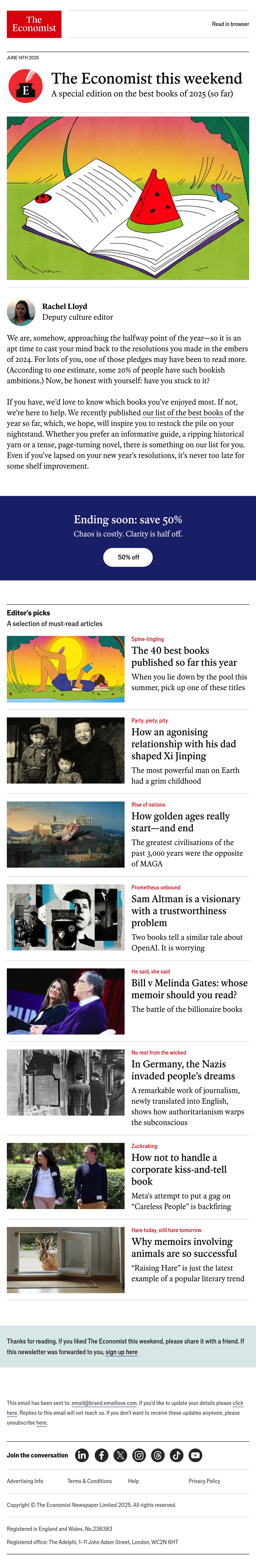This screenshot has height=1568, width=256.
Task: Open 'How golden ages really start' article
Action: pos(181,822)
